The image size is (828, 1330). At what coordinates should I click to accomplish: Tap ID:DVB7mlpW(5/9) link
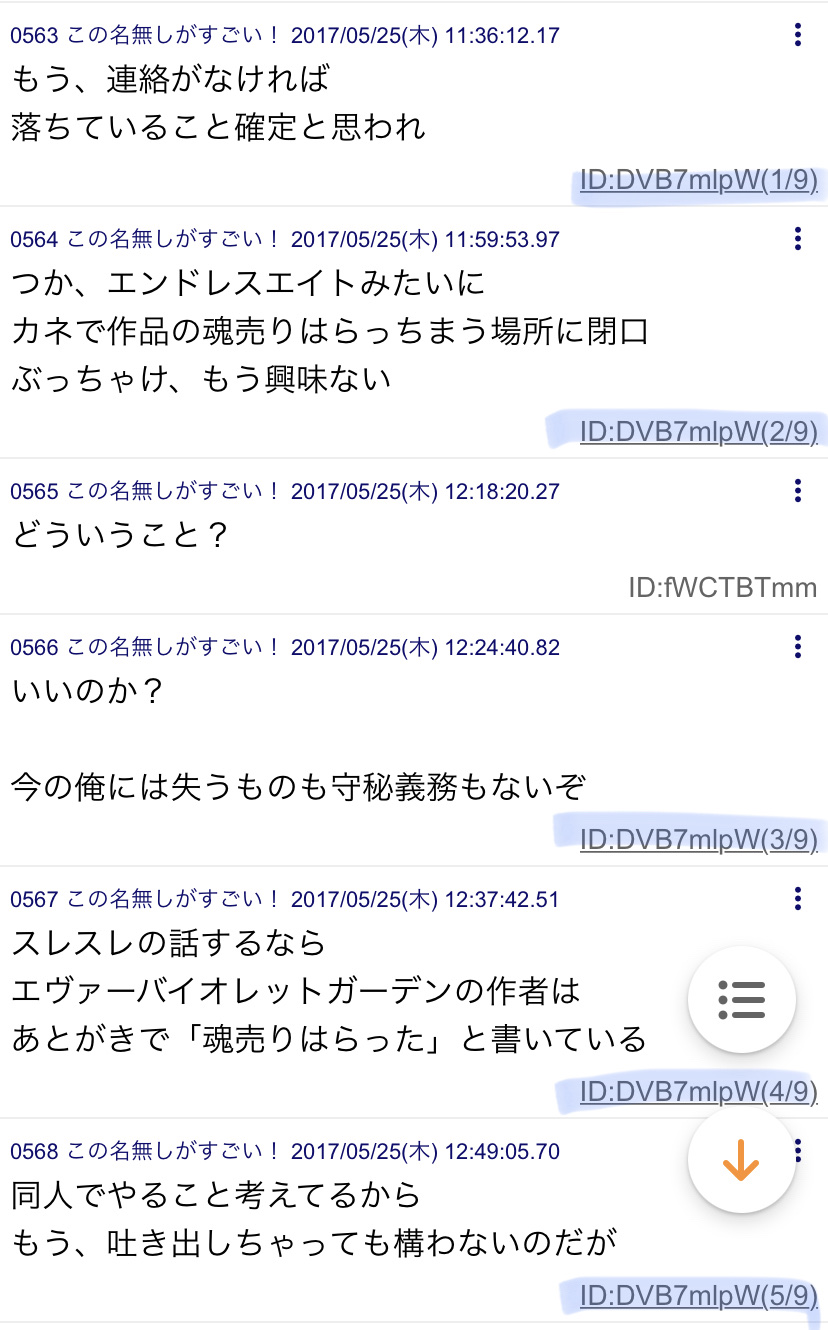pos(699,1296)
